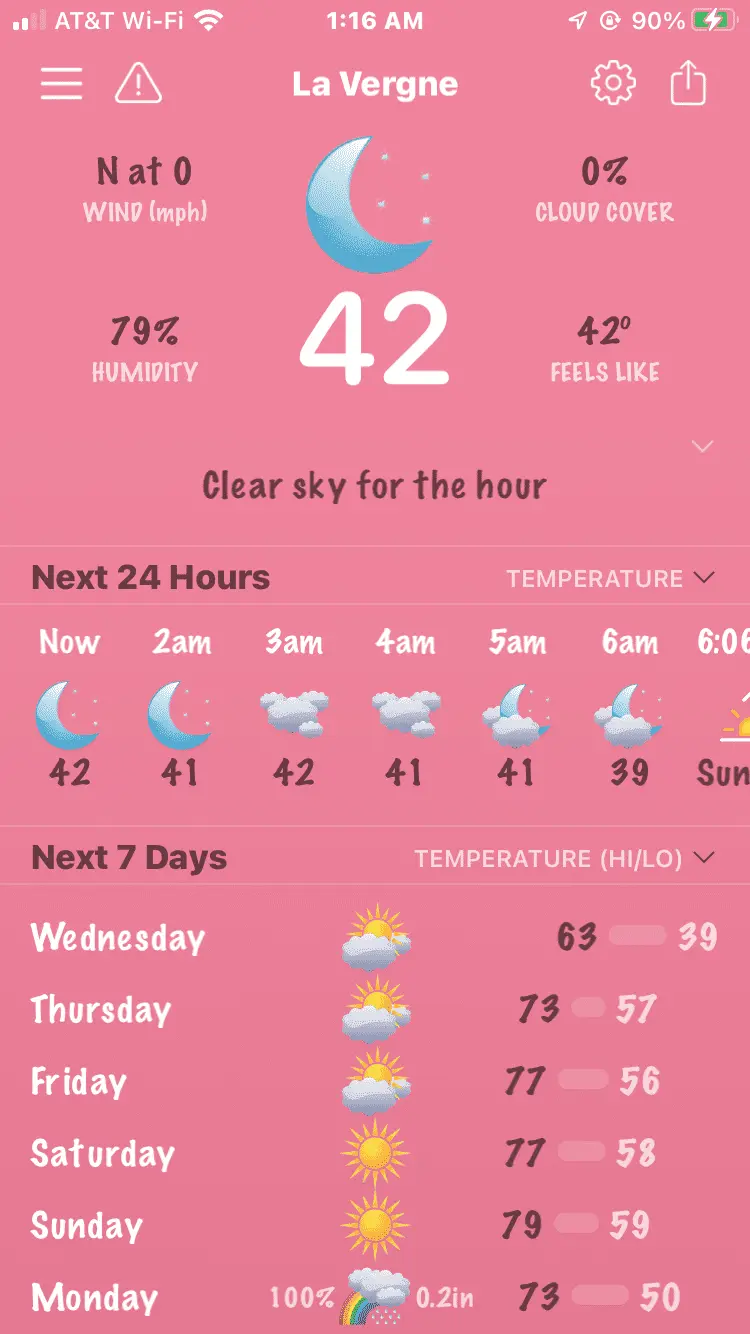View weather alerts warning icon
Screen dimensions: 750x1334
[x=138, y=84]
